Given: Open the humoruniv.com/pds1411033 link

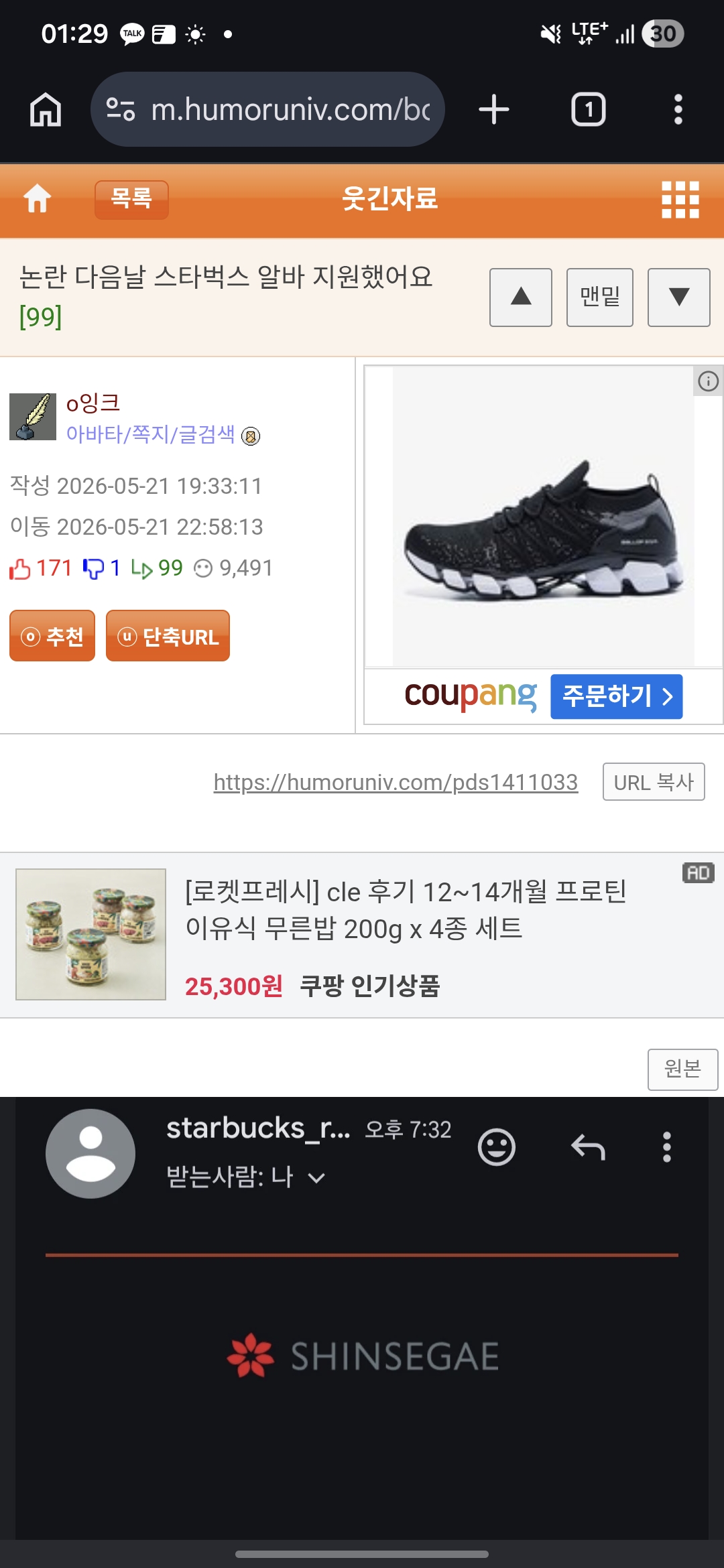Looking at the screenshot, I should pyautogui.click(x=396, y=782).
